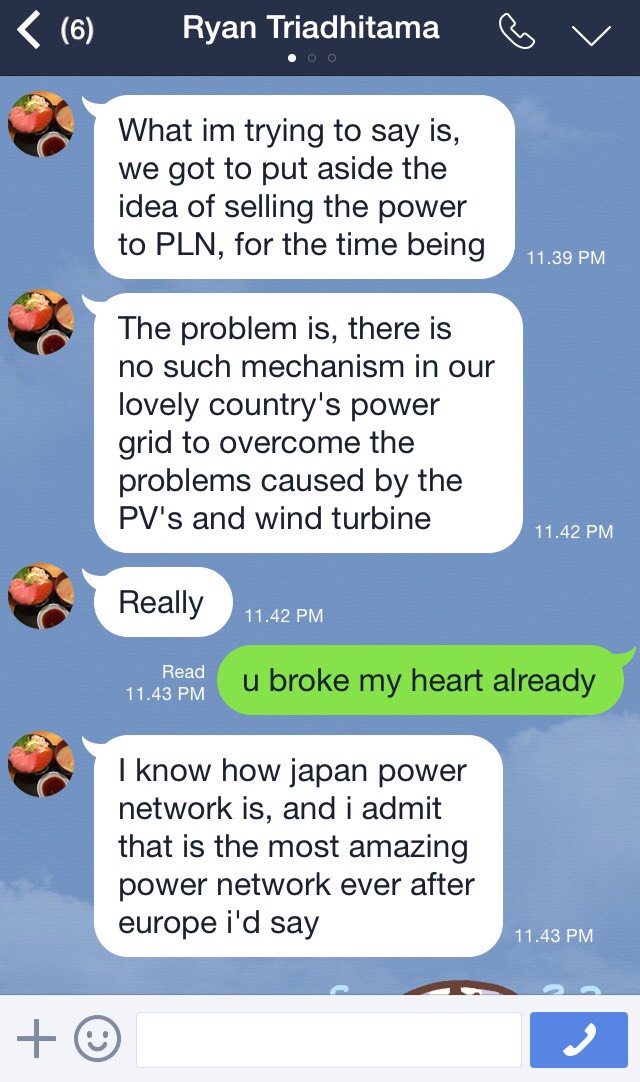Open the plus attachment menu
This screenshot has height=1082, width=640.
[x=36, y=1039]
